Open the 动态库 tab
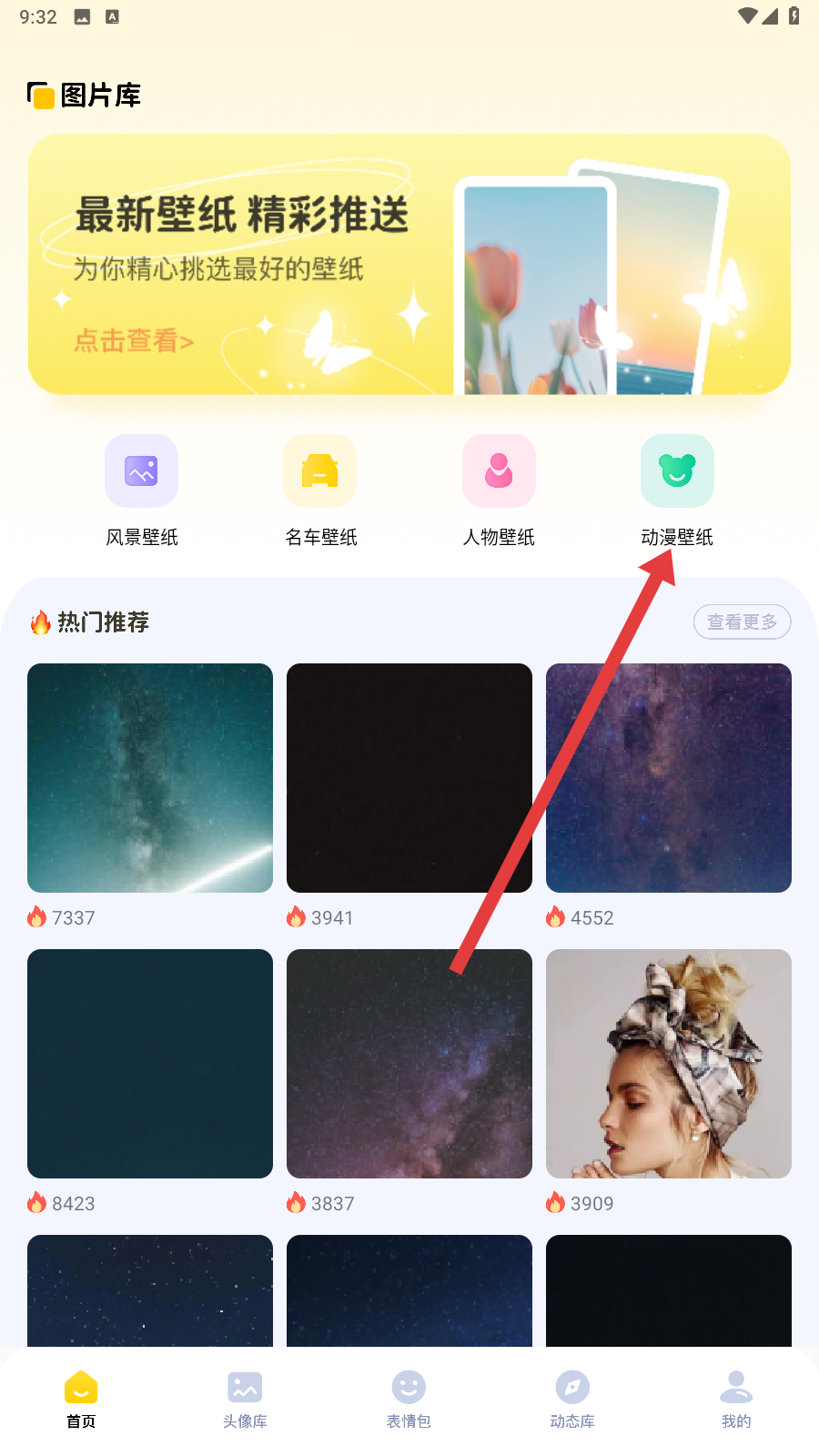819x1456 pixels. (x=572, y=1400)
